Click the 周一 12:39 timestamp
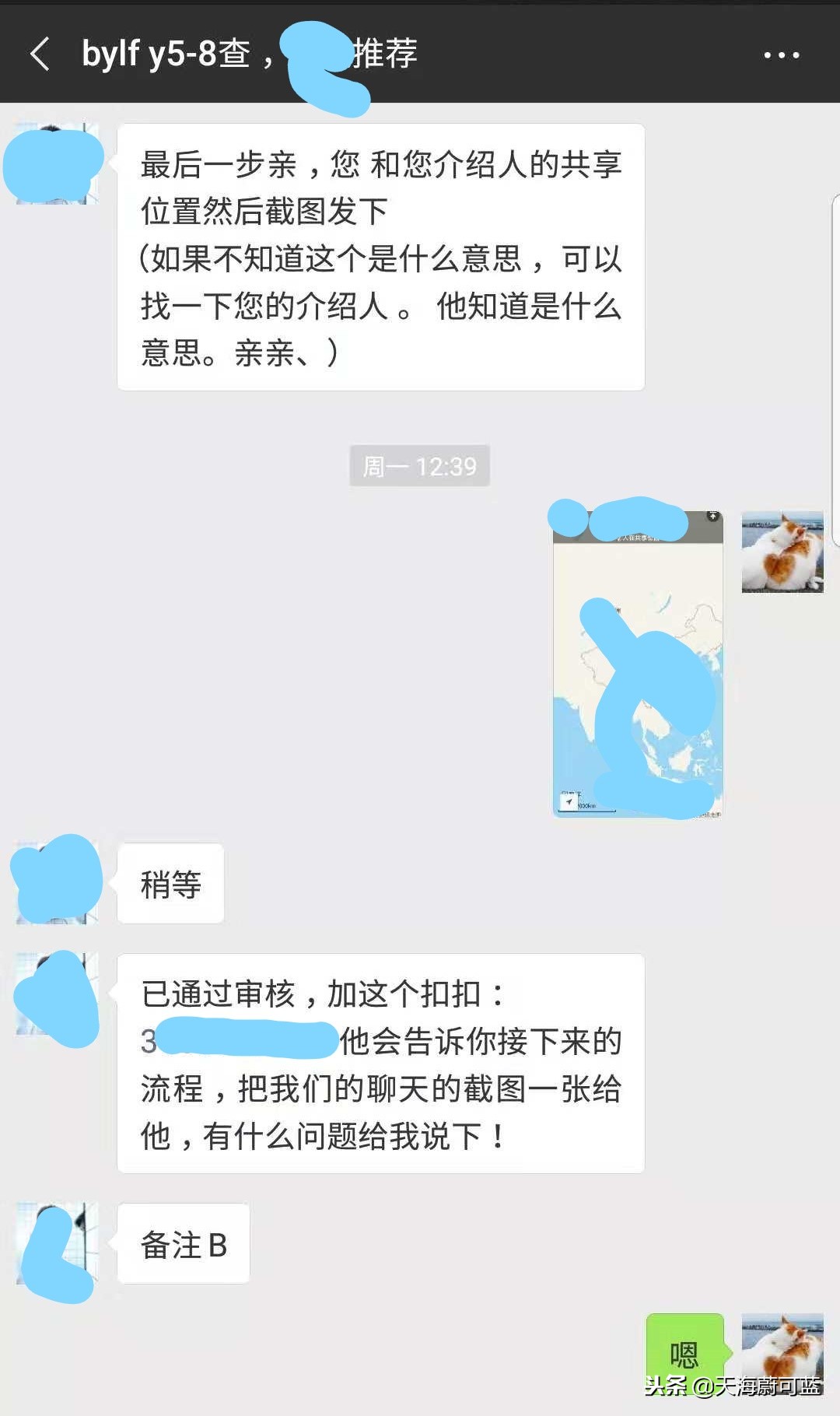 click(x=419, y=465)
